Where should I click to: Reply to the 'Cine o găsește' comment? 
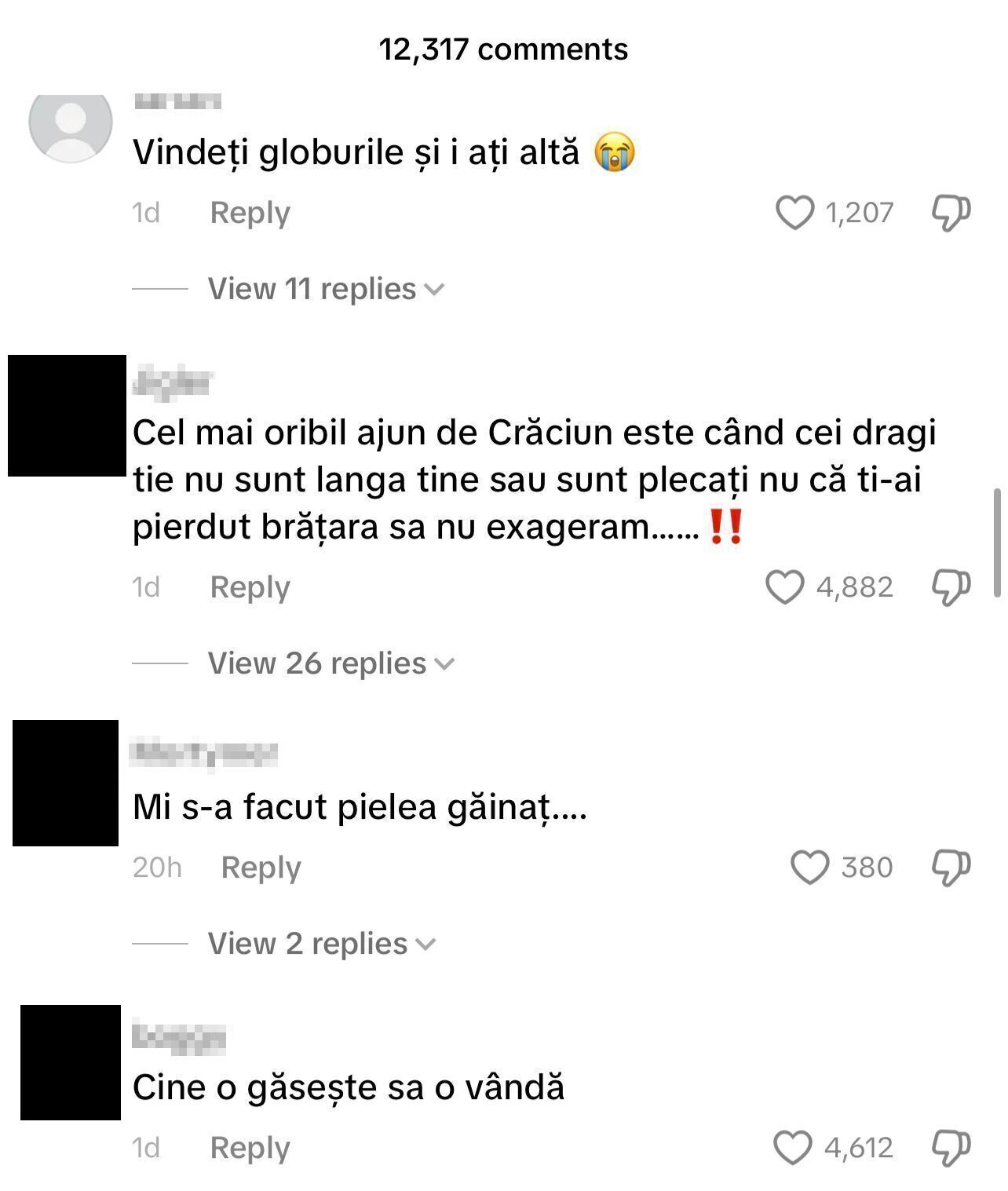[x=250, y=1148]
